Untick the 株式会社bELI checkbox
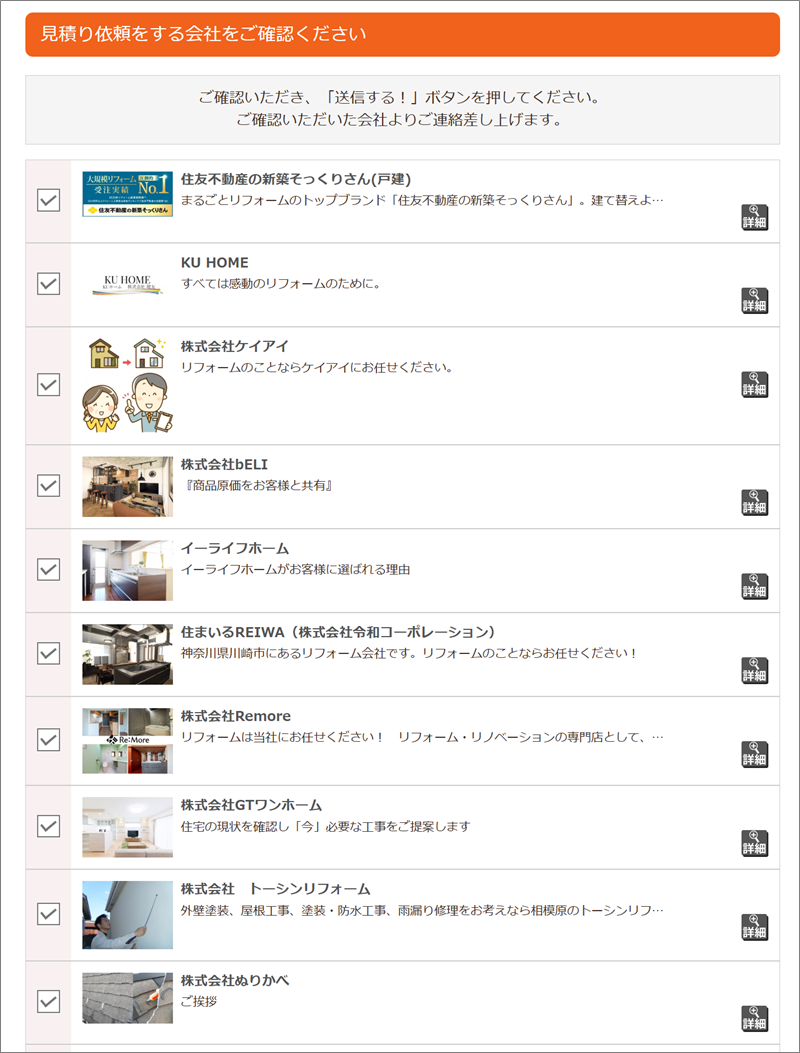Screen dimensions: 800x1053 click(48, 485)
